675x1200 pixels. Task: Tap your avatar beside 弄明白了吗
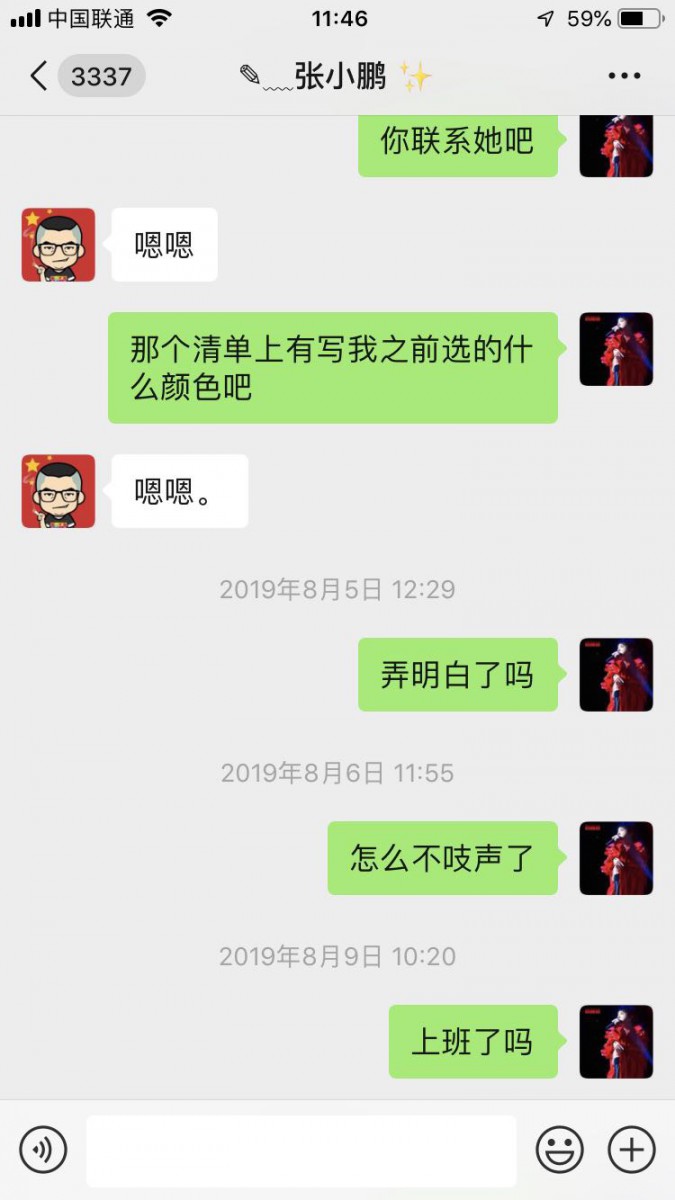[616, 675]
